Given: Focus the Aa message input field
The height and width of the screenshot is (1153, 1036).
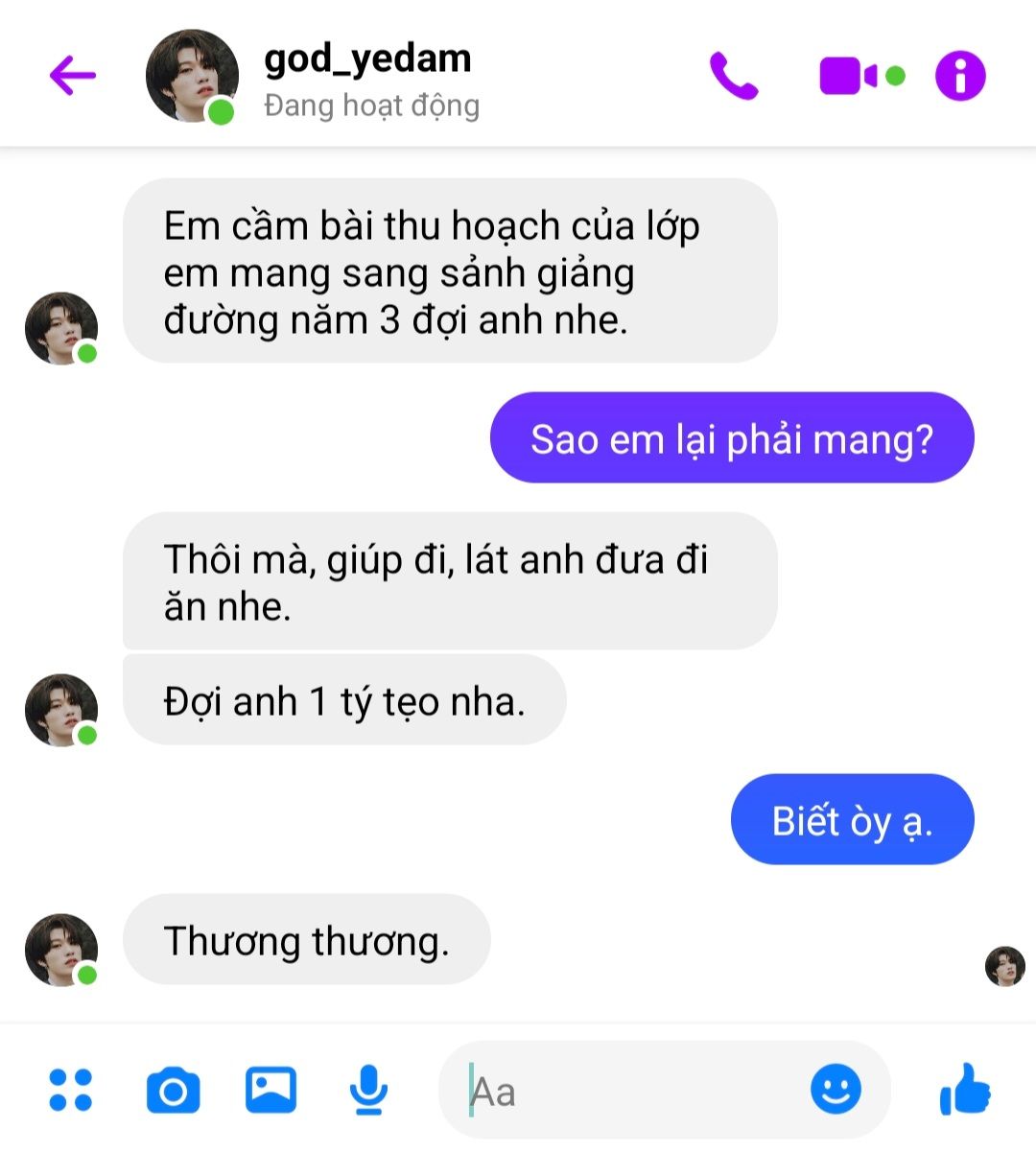Looking at the screenshot, I should (624, 1092).
